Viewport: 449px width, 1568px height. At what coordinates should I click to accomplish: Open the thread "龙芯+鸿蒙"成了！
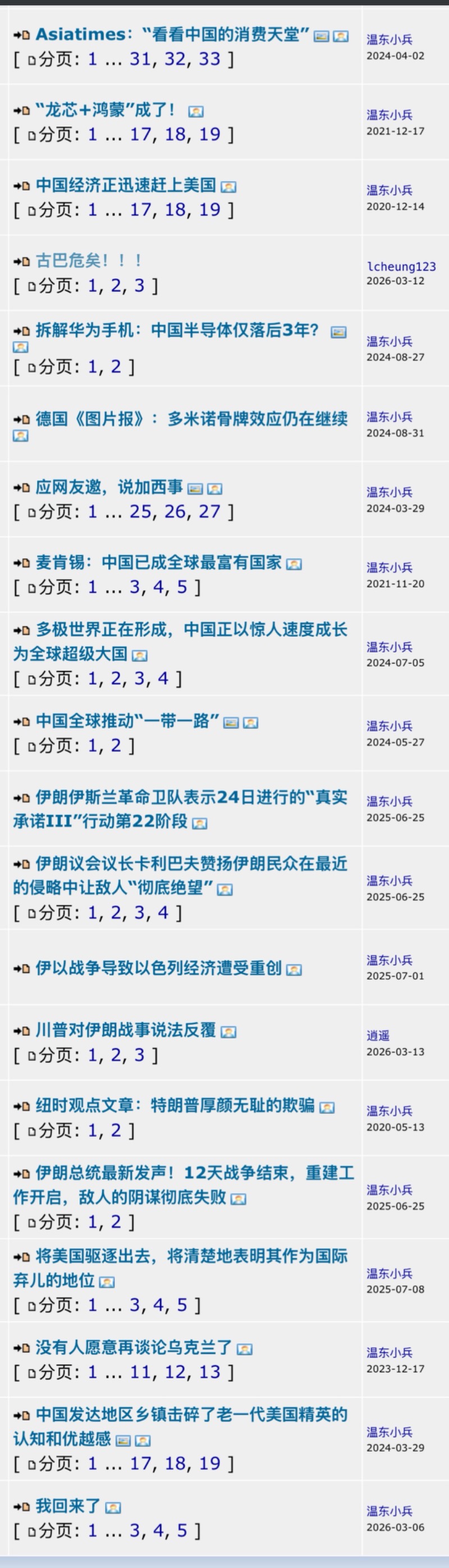[x=106, y=110]
